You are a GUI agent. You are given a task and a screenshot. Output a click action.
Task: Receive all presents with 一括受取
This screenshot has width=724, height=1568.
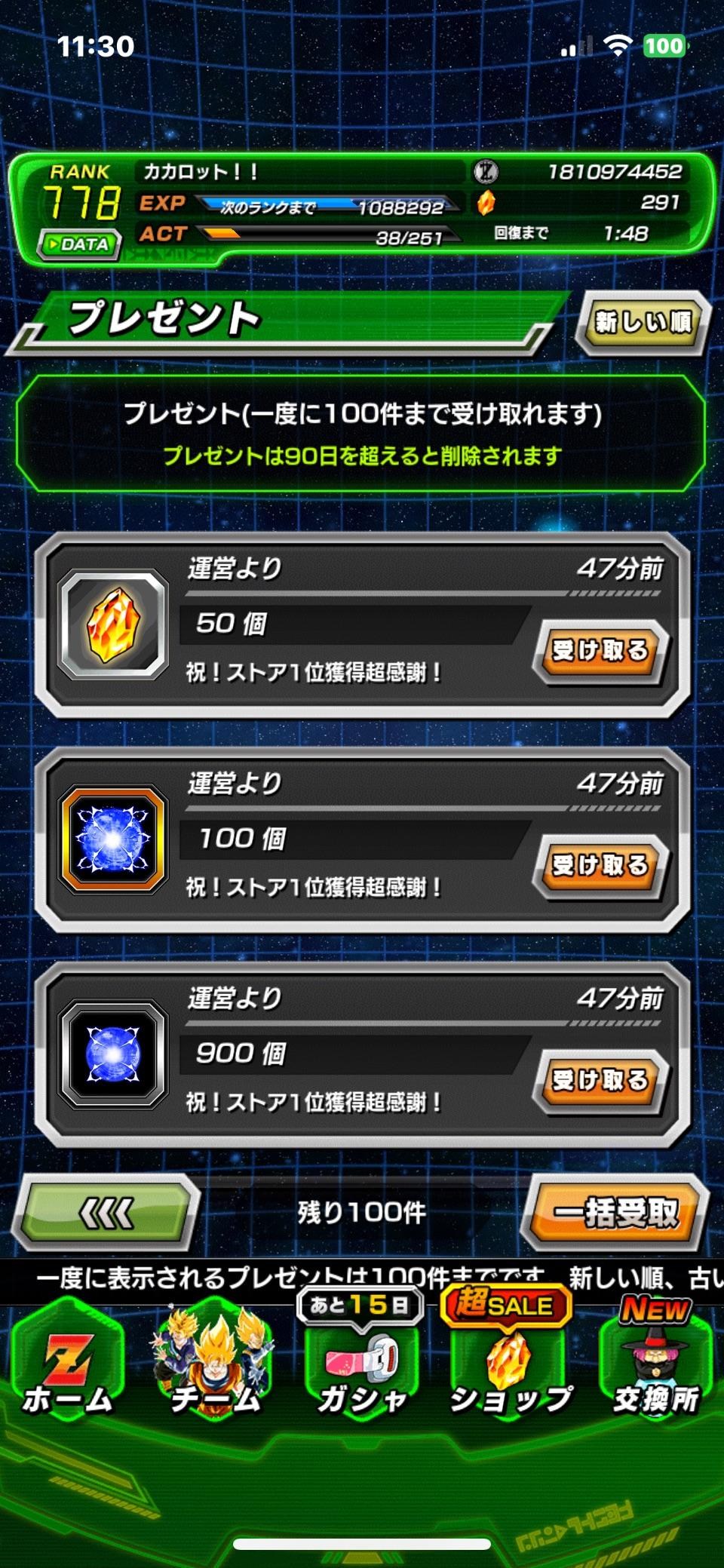(615, 1214)
